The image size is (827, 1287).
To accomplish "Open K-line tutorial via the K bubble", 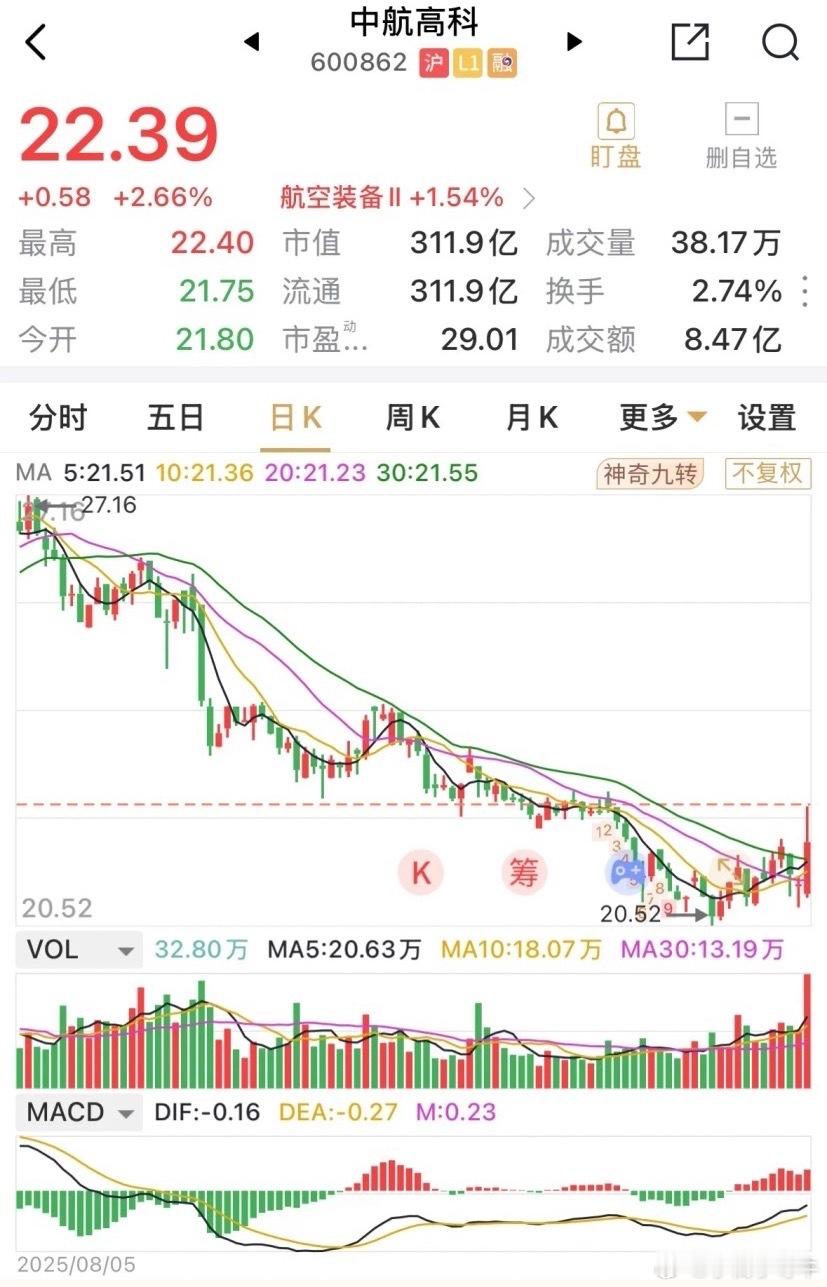I will 420,872.
